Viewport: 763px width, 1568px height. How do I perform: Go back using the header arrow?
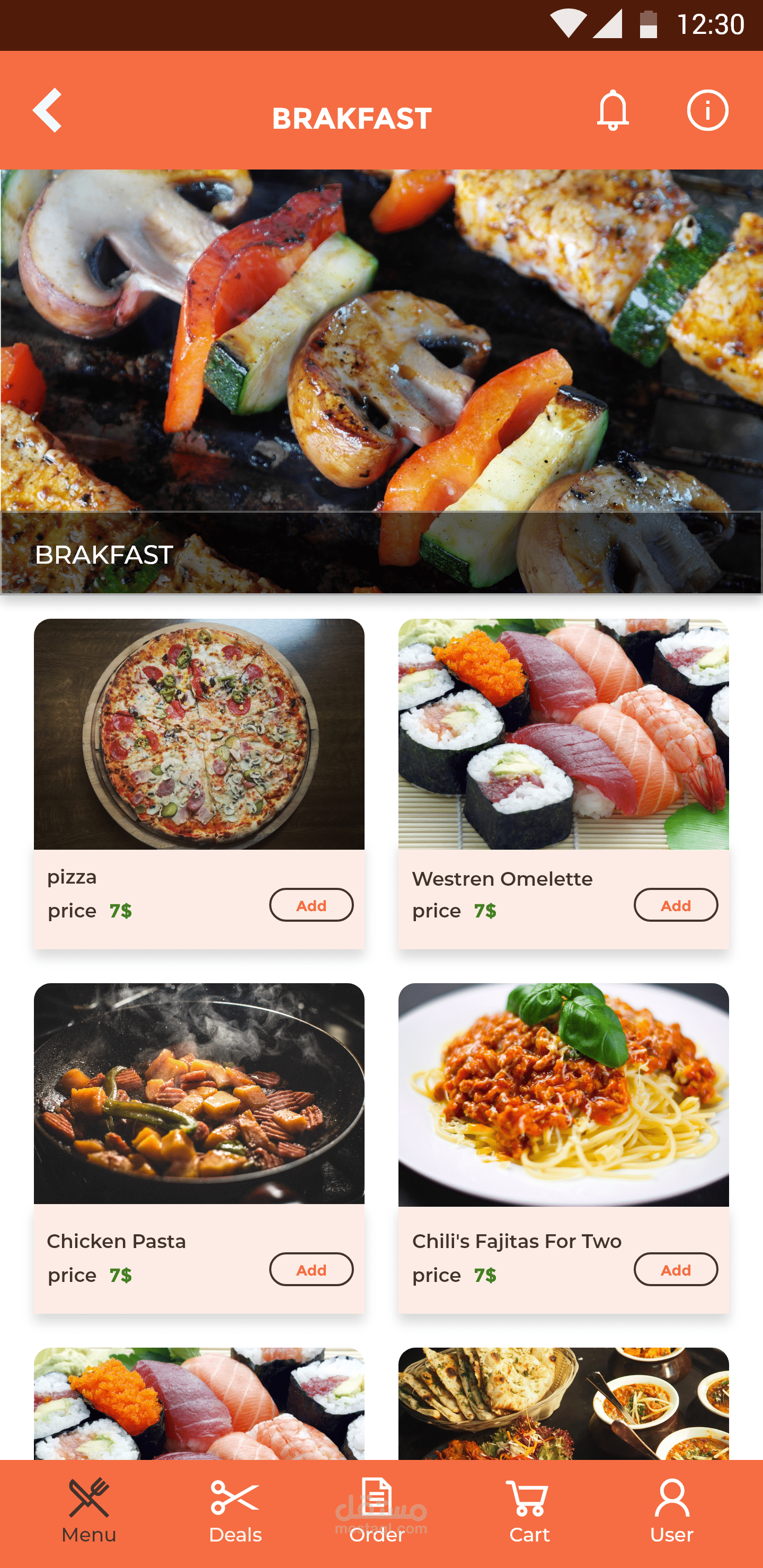click(x=48, y=110)
